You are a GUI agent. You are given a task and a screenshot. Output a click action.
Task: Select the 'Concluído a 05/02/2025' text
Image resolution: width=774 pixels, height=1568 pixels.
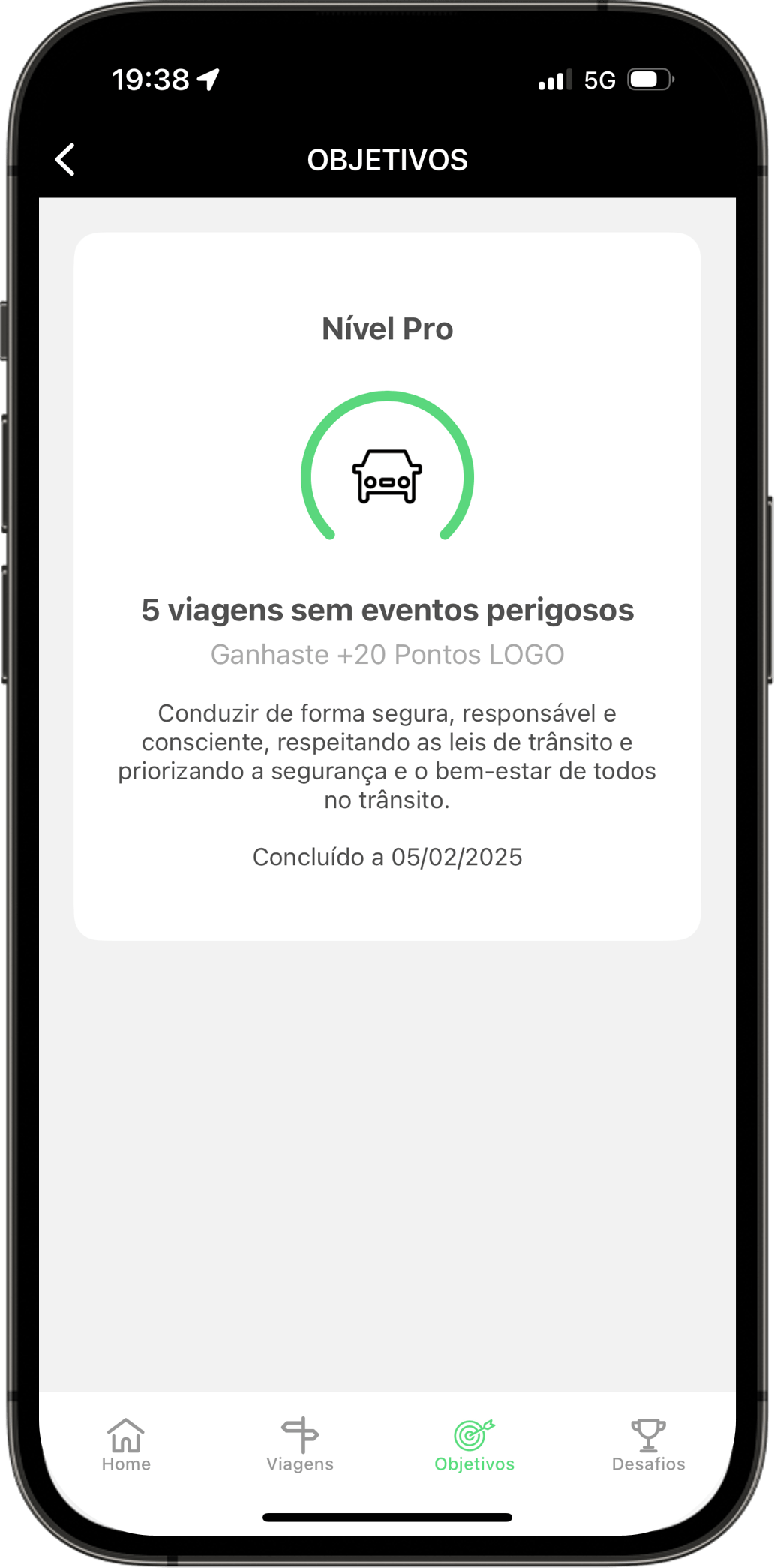click(x=389, y=856)
